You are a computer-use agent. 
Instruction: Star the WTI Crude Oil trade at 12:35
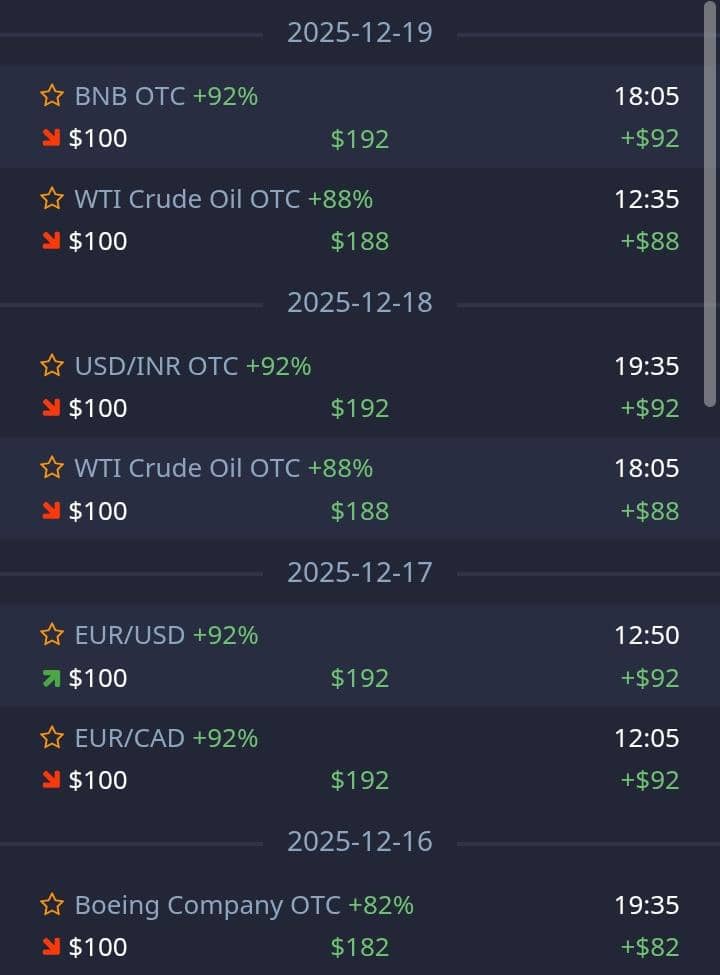[52, 199]
